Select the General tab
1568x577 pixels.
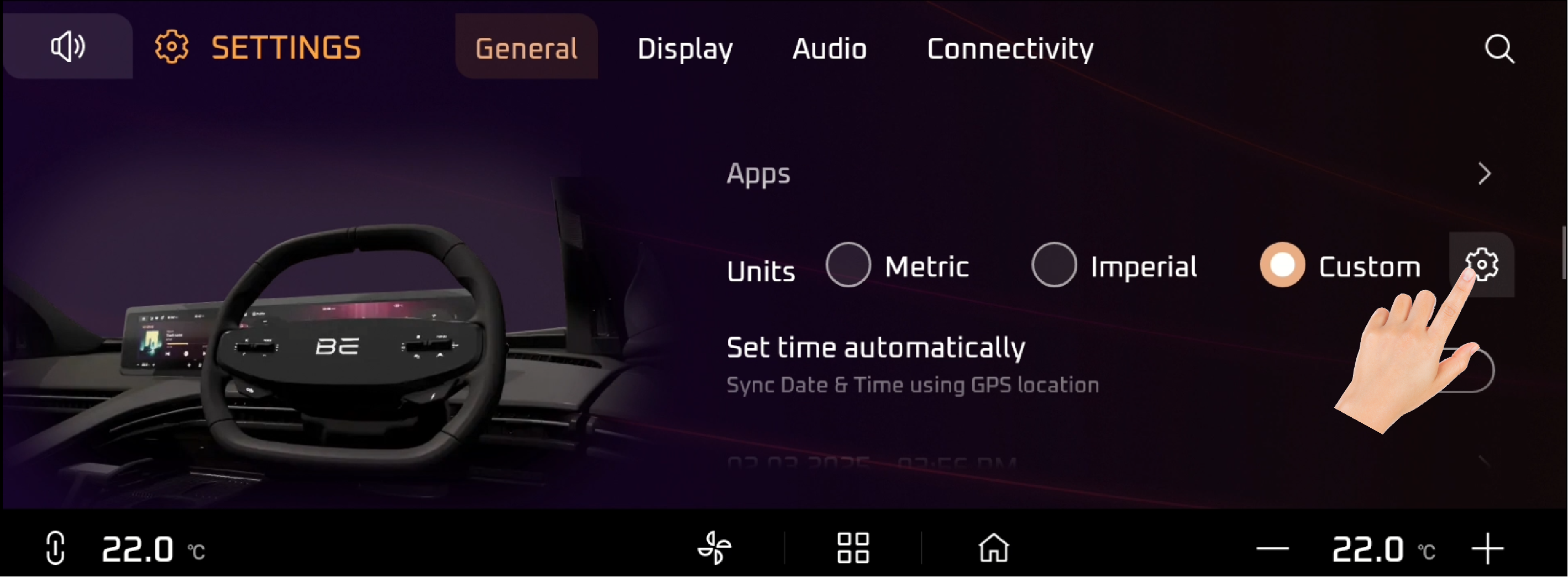point(527,49)
